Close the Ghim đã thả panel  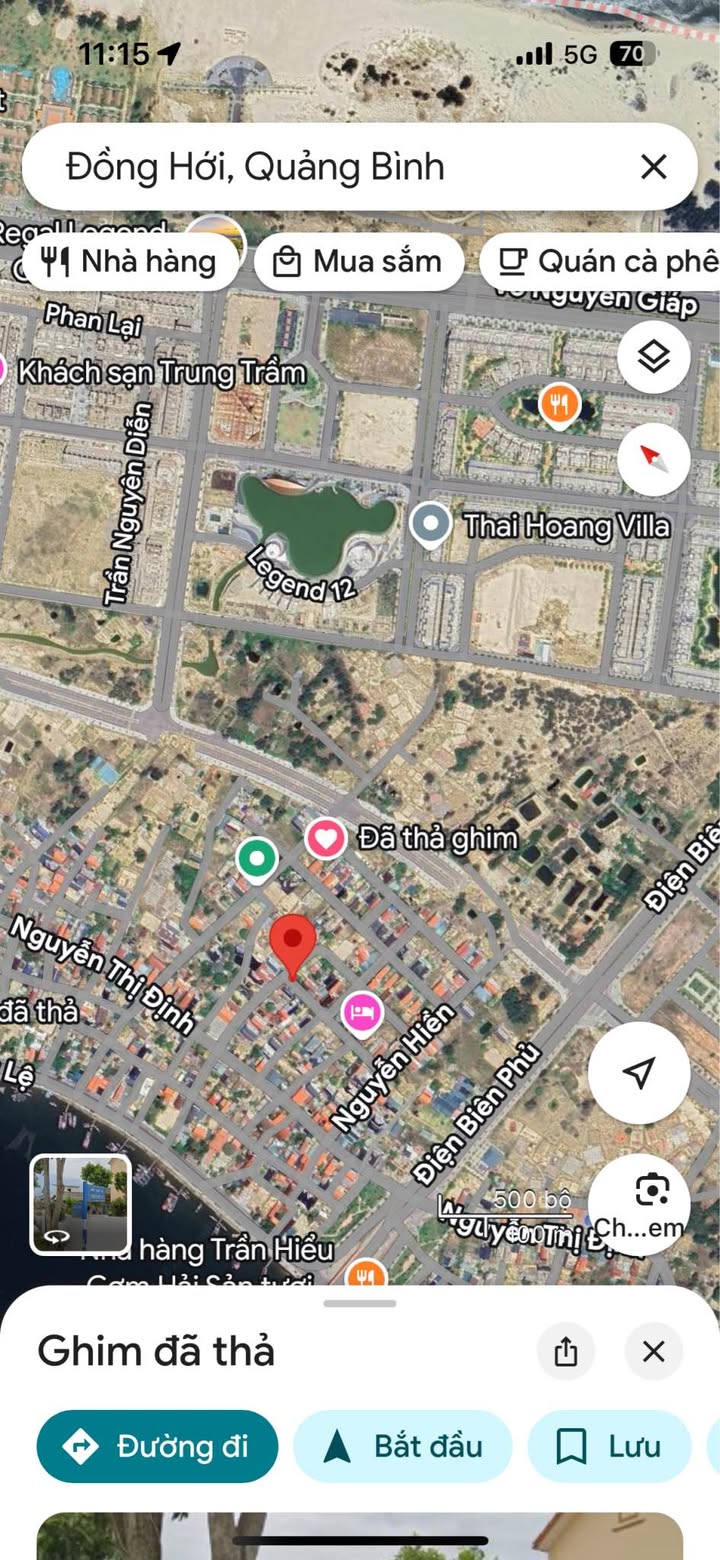pos(653,1352)
